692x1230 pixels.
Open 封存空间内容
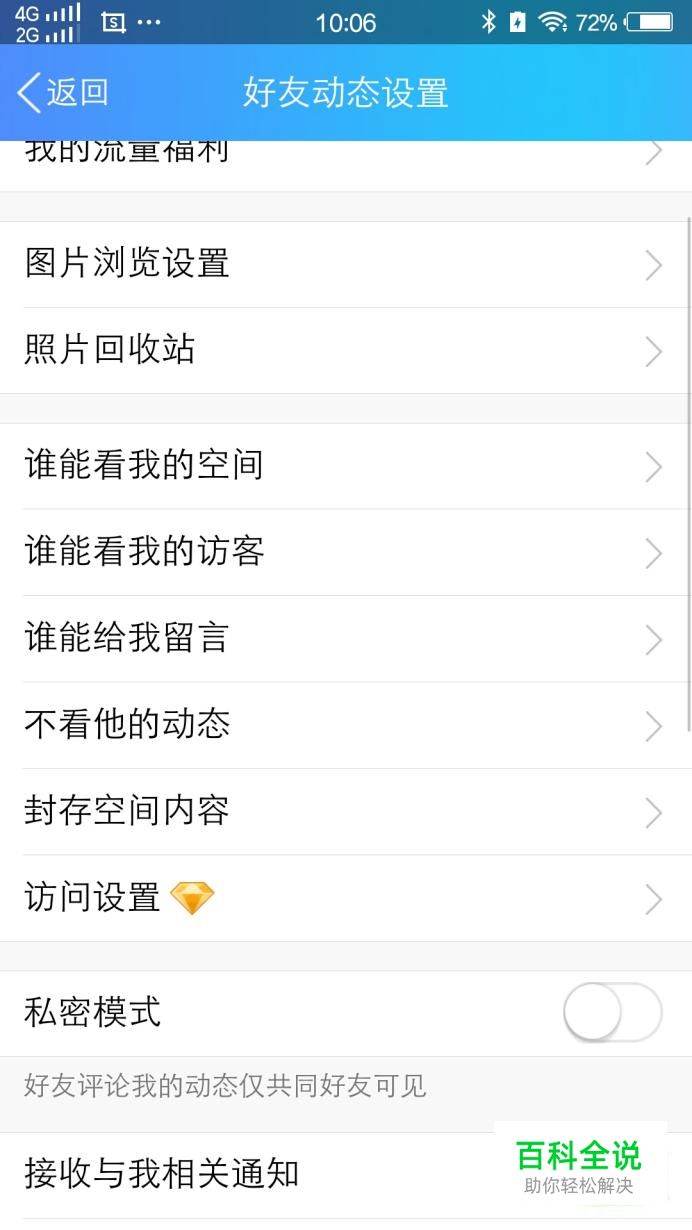coord(346,811)
